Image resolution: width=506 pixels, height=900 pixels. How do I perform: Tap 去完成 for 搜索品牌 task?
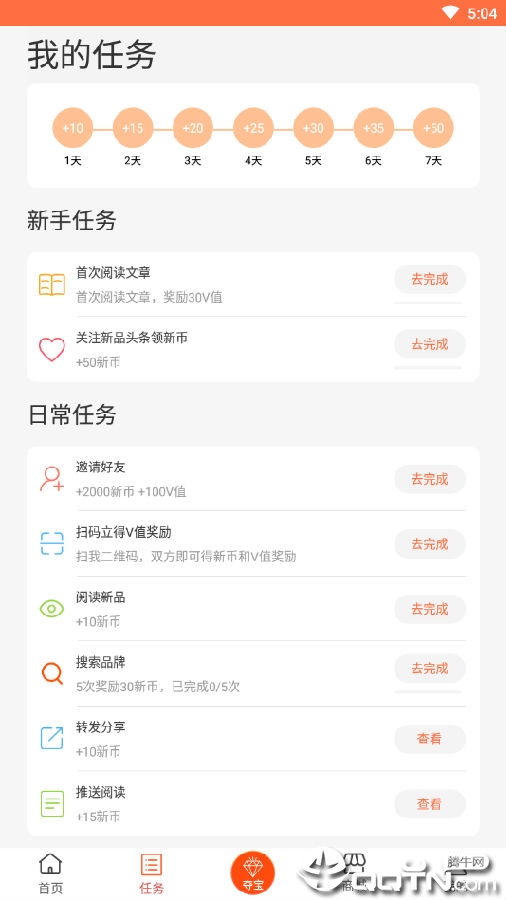430,668
